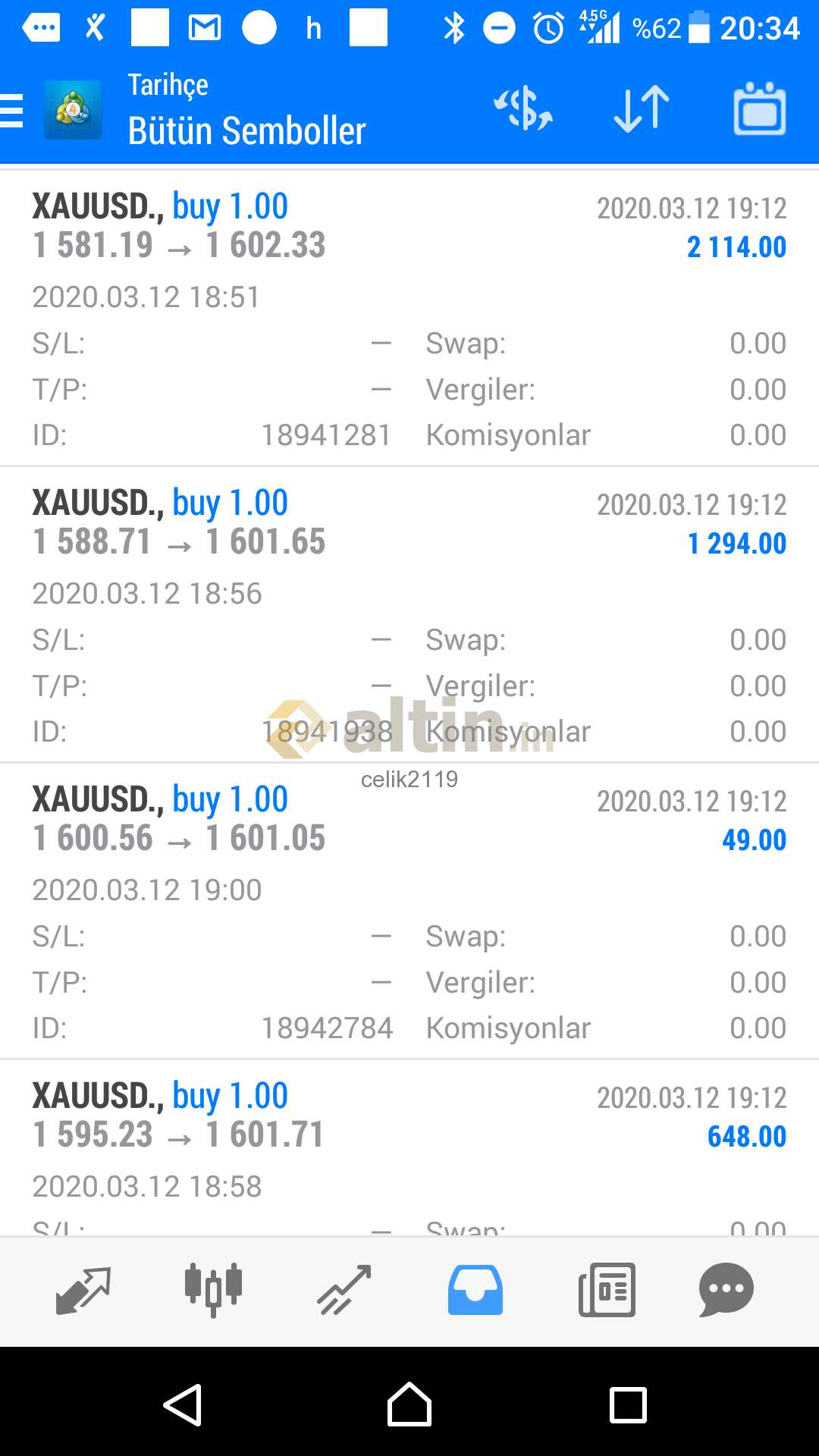Switch to the Quotes tab
Image resolution: width=819 pixels, height=1456 pixels.
(83, 1290)
